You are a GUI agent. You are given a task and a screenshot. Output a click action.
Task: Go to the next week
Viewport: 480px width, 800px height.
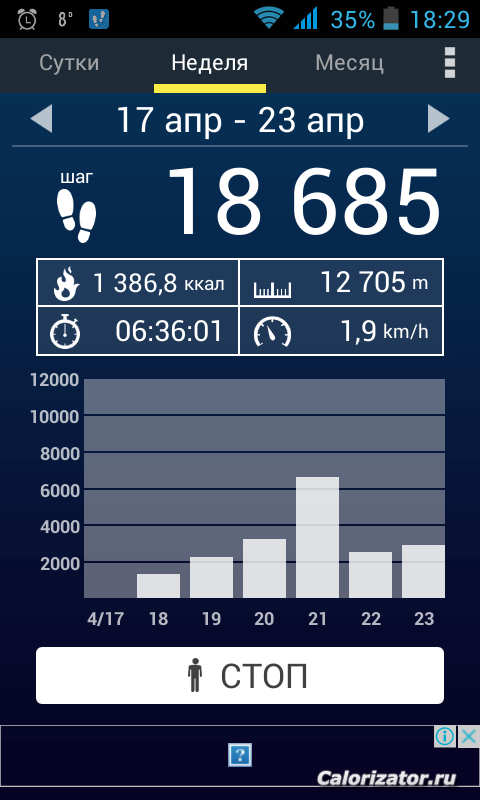pyautogui.click(x=439, y=120)
